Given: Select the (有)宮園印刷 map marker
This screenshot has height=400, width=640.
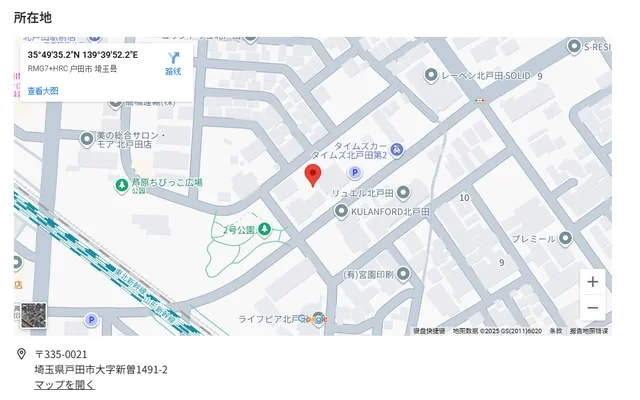Looking at the screenshot, I should [402, 273].
